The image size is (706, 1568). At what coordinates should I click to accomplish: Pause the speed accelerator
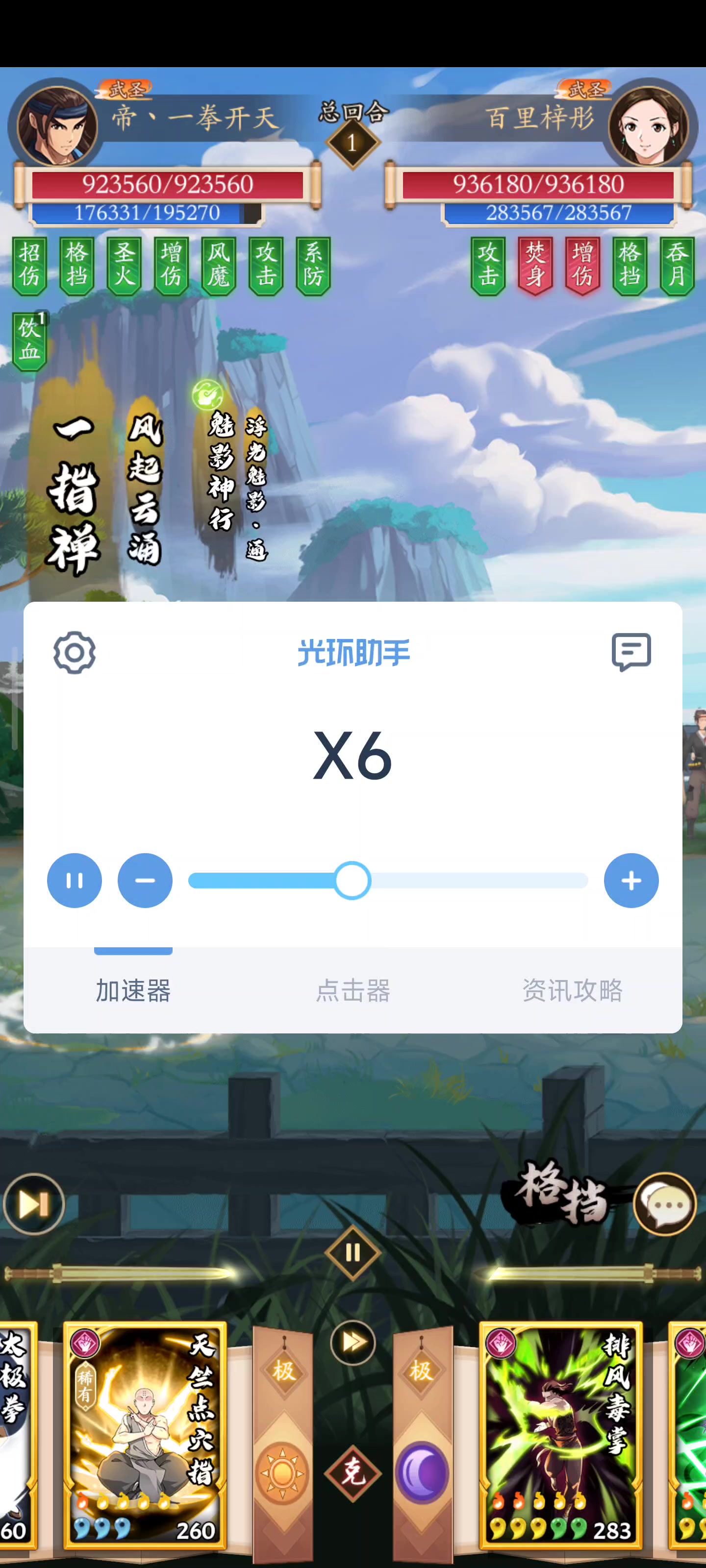click(75, 881)
